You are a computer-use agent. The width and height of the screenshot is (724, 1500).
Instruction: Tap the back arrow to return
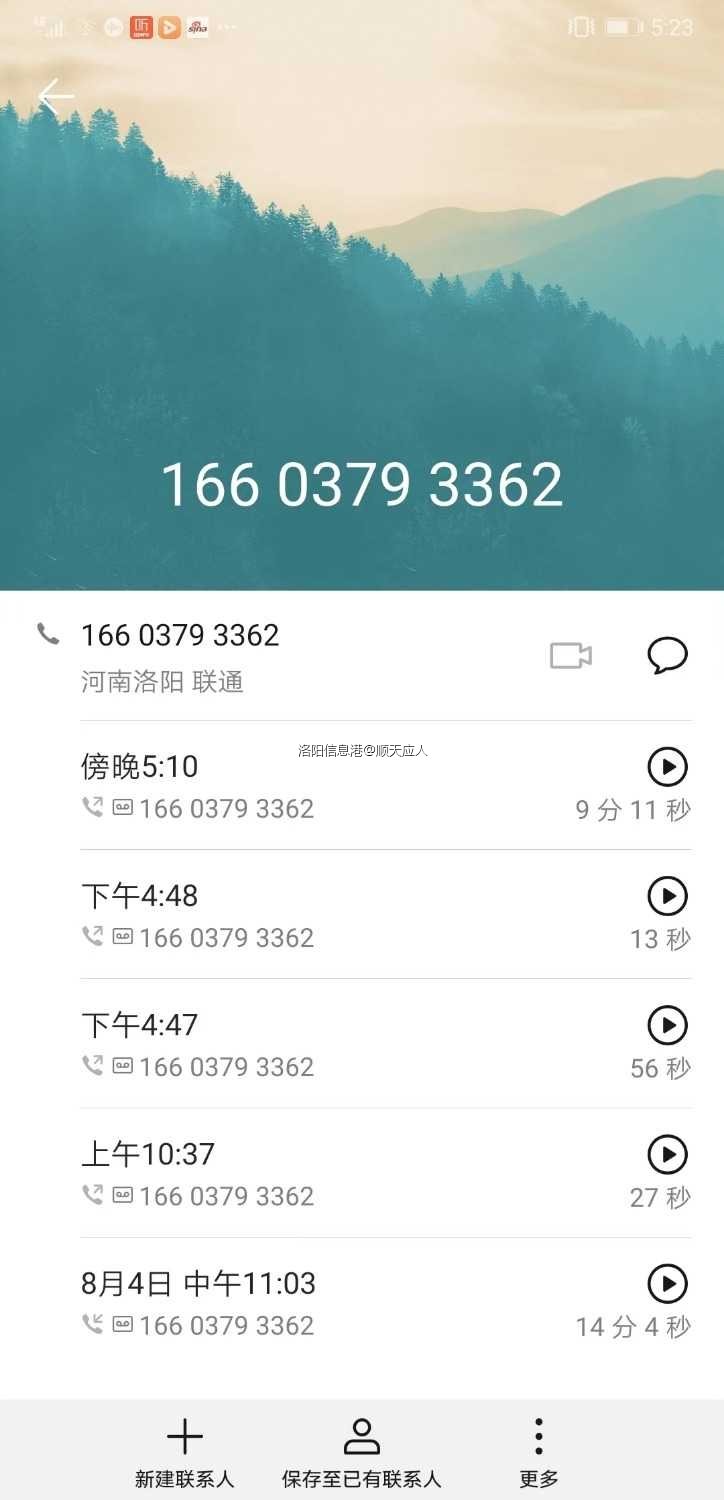point(56,96)
